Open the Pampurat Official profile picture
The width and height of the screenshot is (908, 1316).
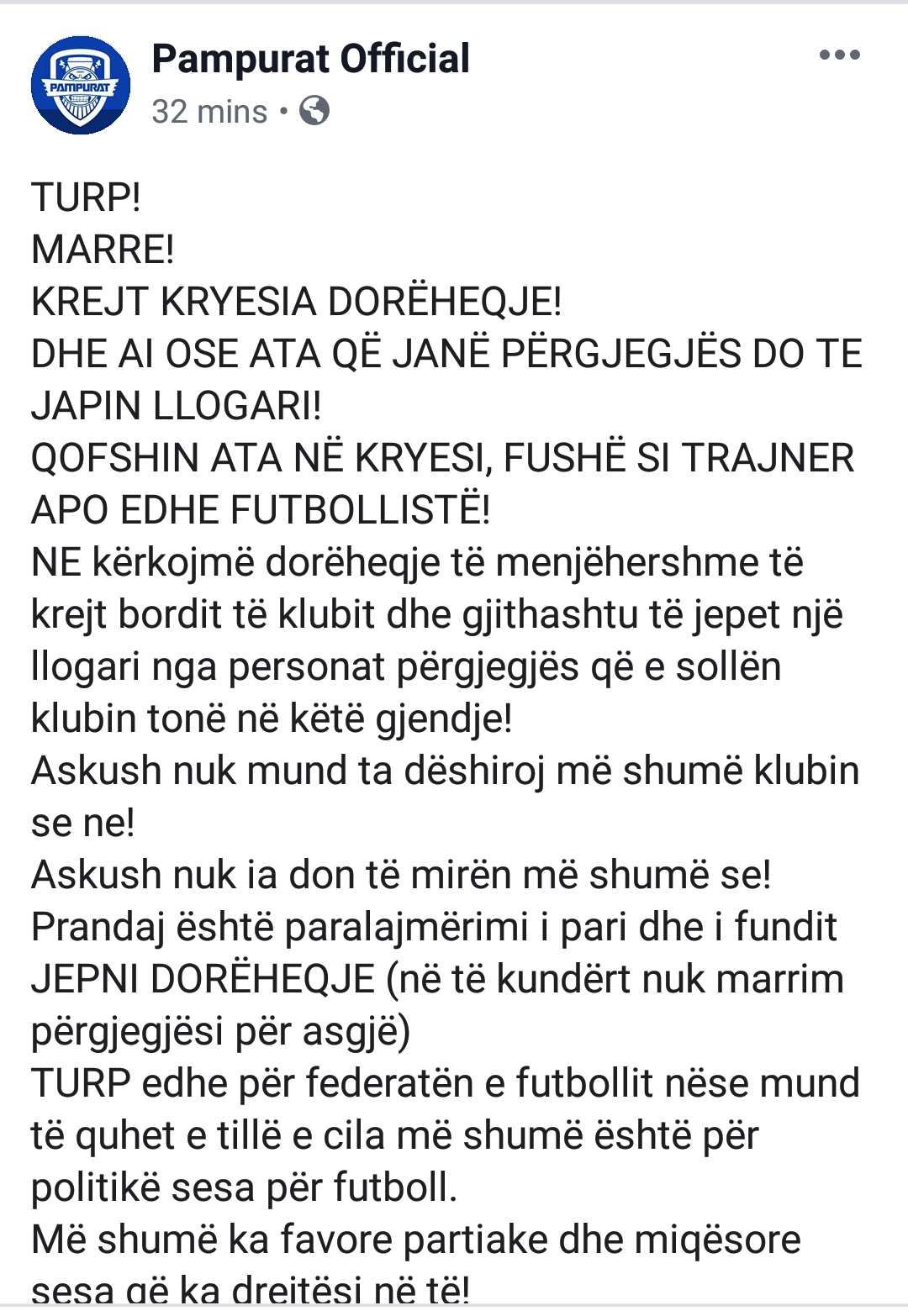click(81, 85)
